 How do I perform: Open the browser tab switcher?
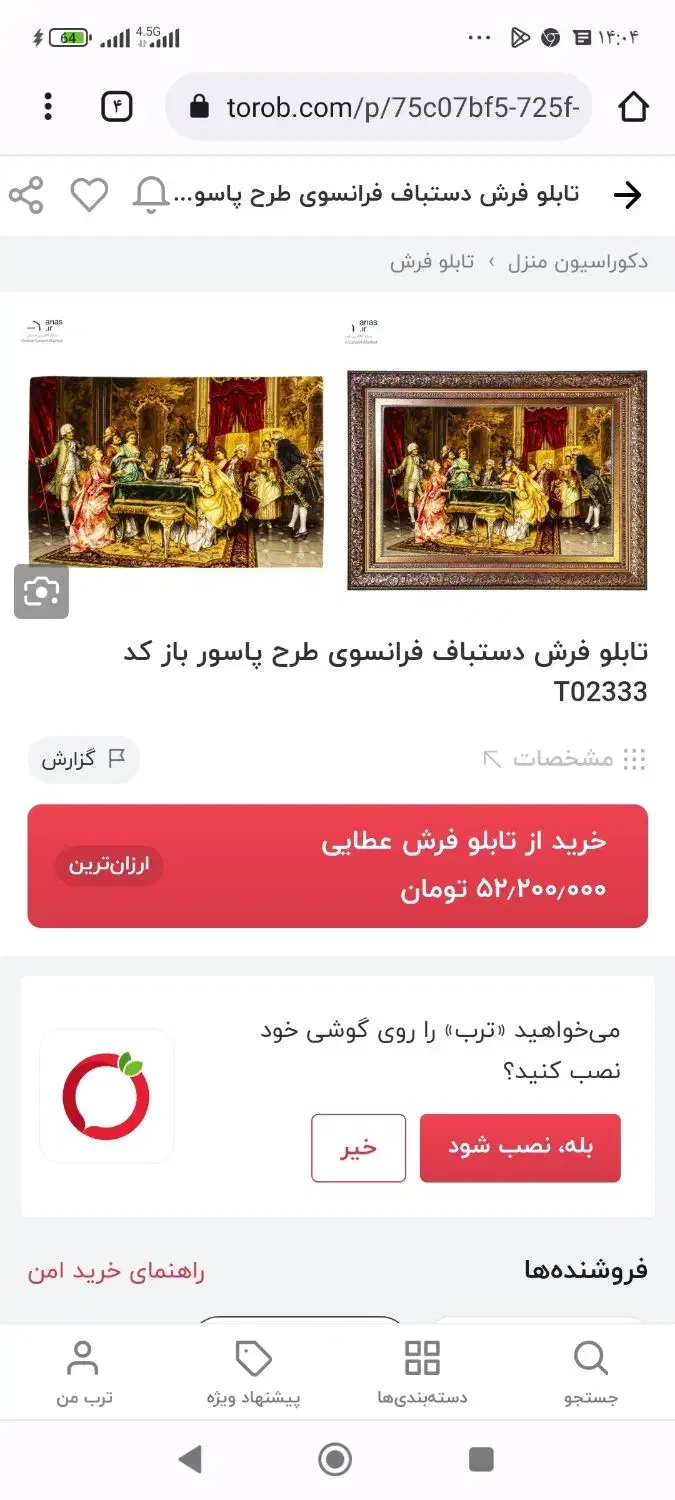click(117, 106)
